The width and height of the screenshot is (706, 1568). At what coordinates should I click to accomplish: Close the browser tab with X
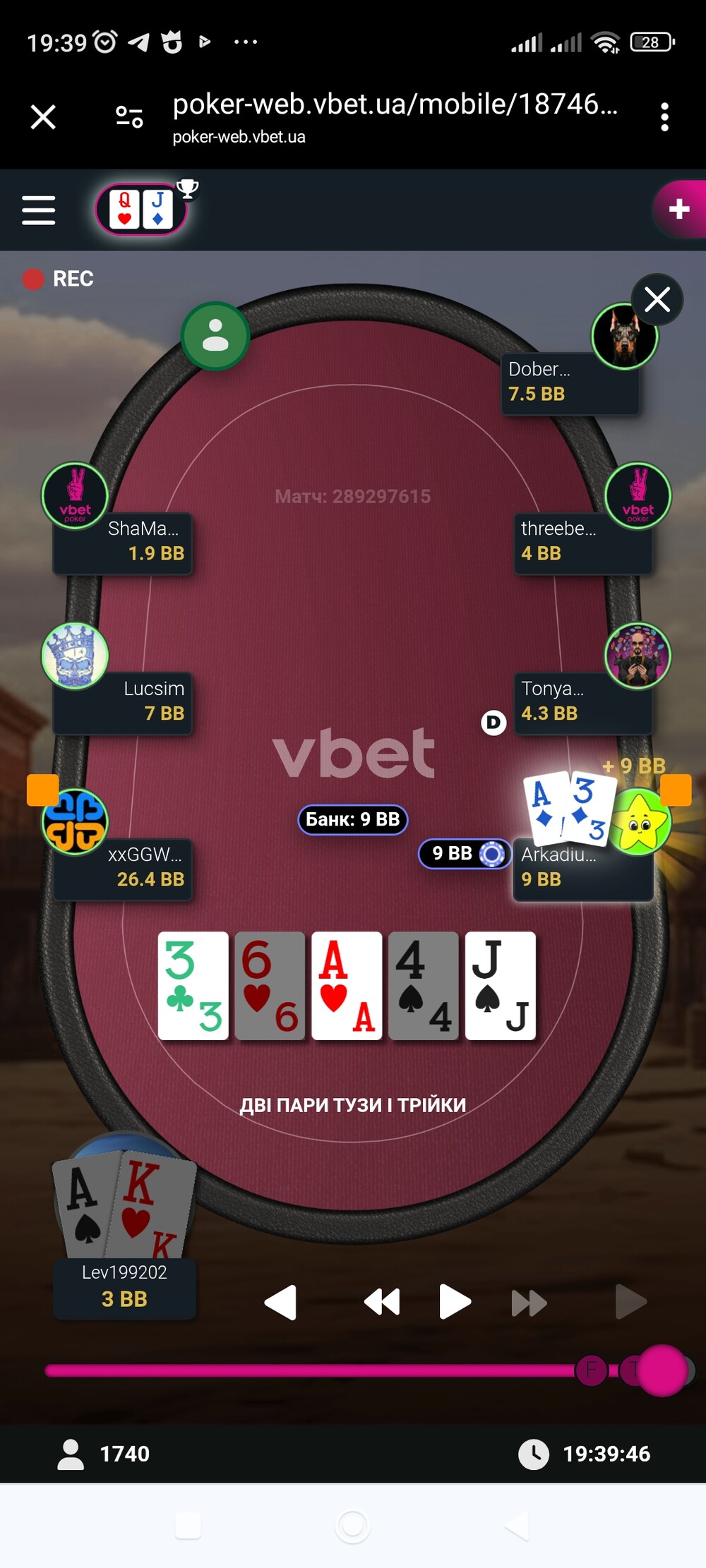43,117
